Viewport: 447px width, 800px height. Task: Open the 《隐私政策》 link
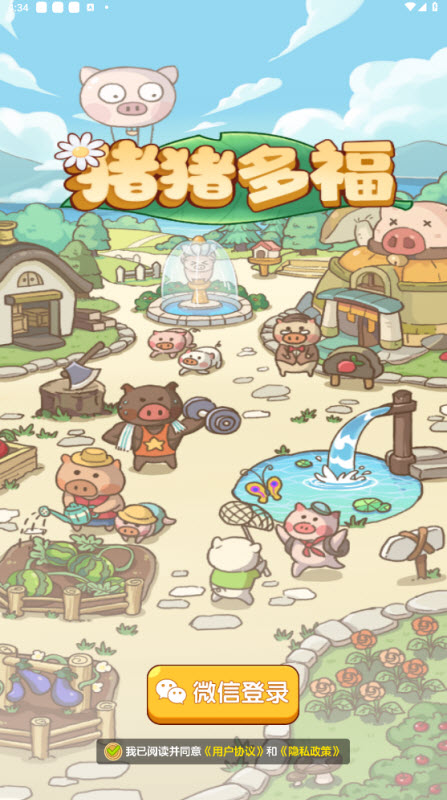[310, 752]
